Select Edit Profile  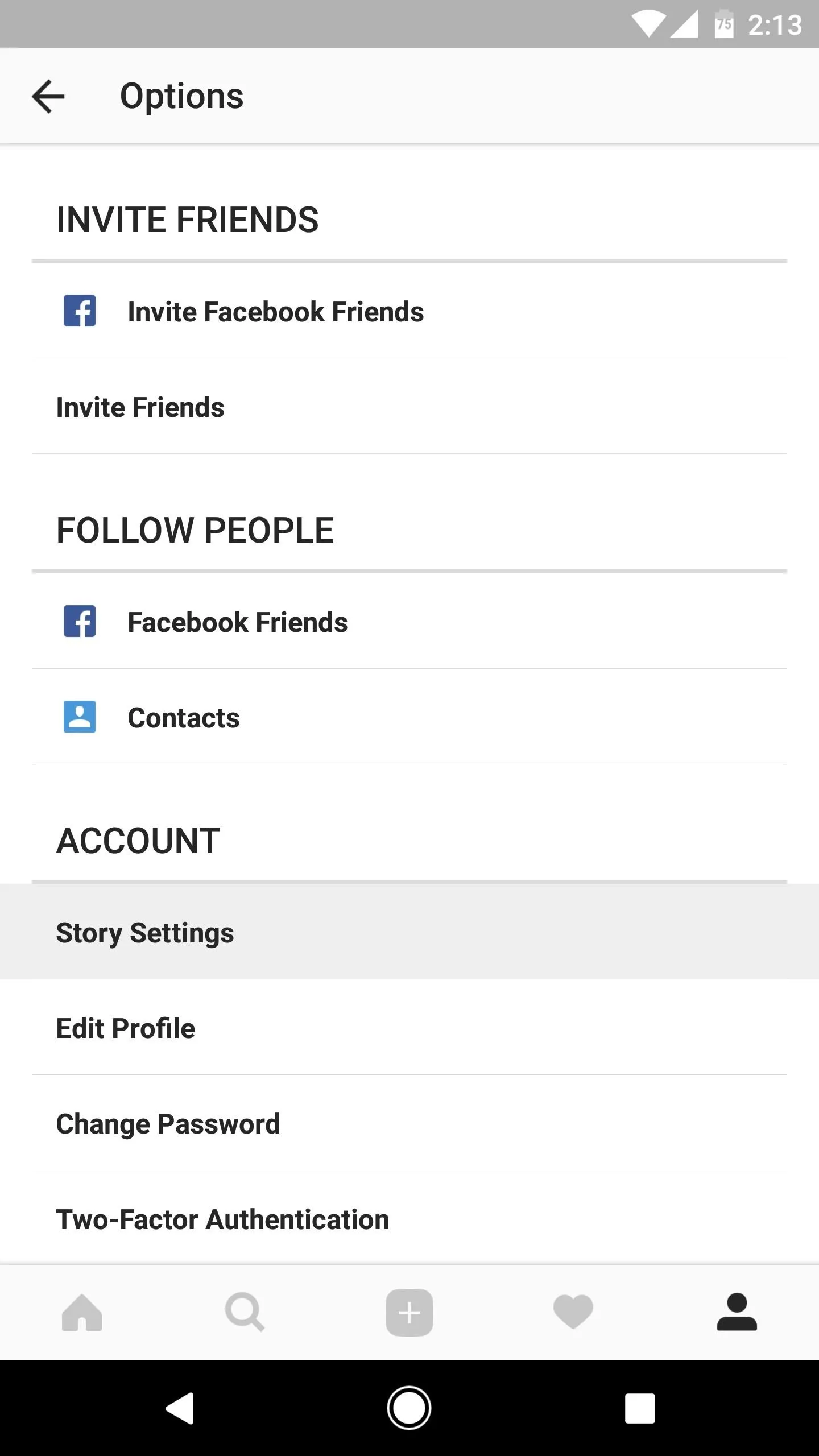tap(409, 1028)
